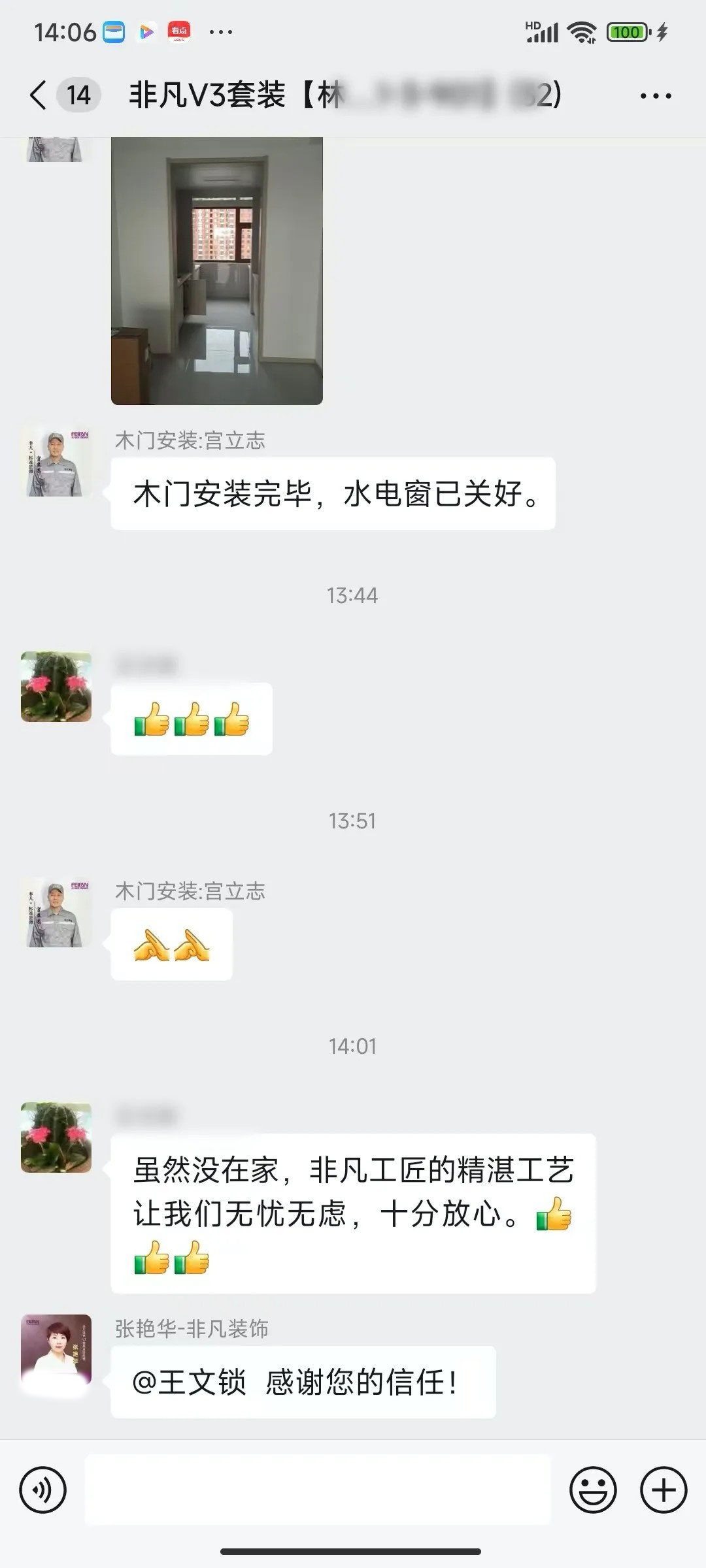
Task: Tap the message text input field
Action: [318, 1490]
